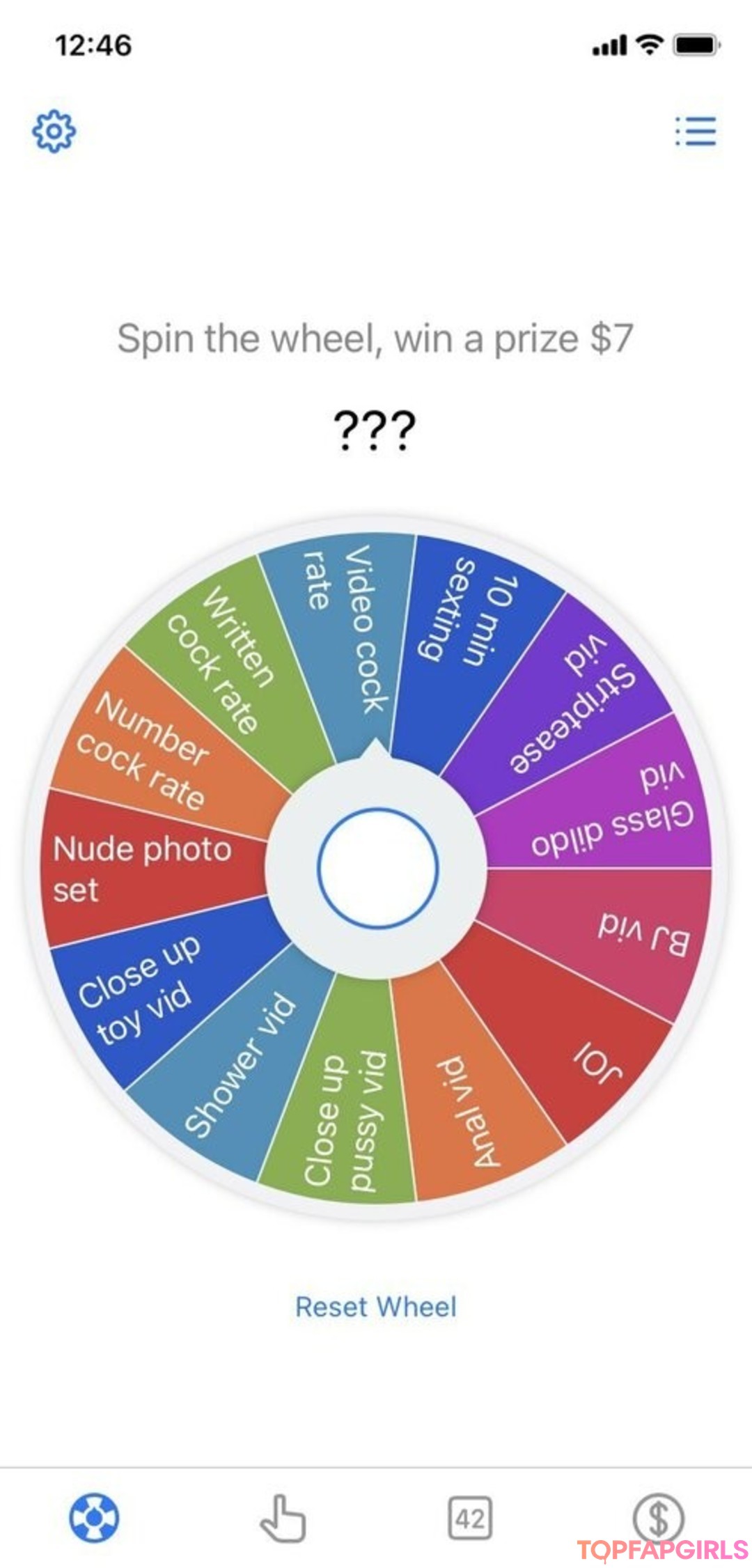Viewport: 752px width, 1568px height.
Task: Open the number 42 tab
Action: [x=470, y=1517]
